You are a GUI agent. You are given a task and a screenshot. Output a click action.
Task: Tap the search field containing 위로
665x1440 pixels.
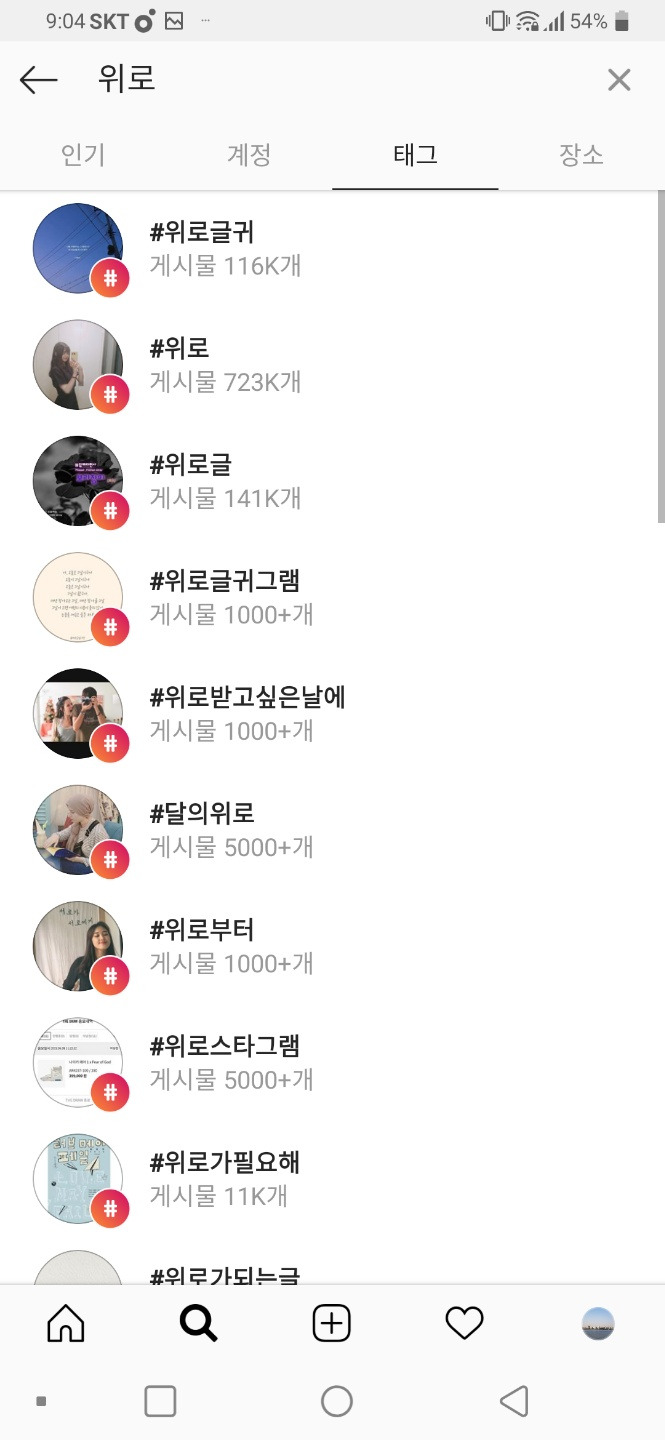click(x=330, y=80)
